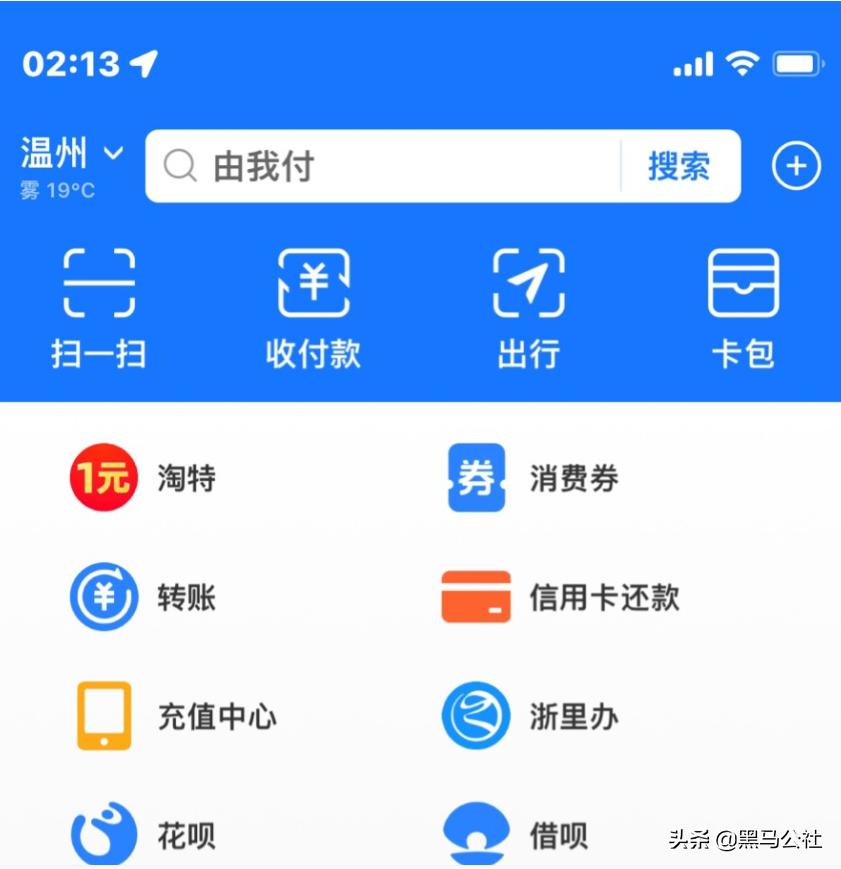
Task: Tap the location arrow beside the time
Action: 146,63
